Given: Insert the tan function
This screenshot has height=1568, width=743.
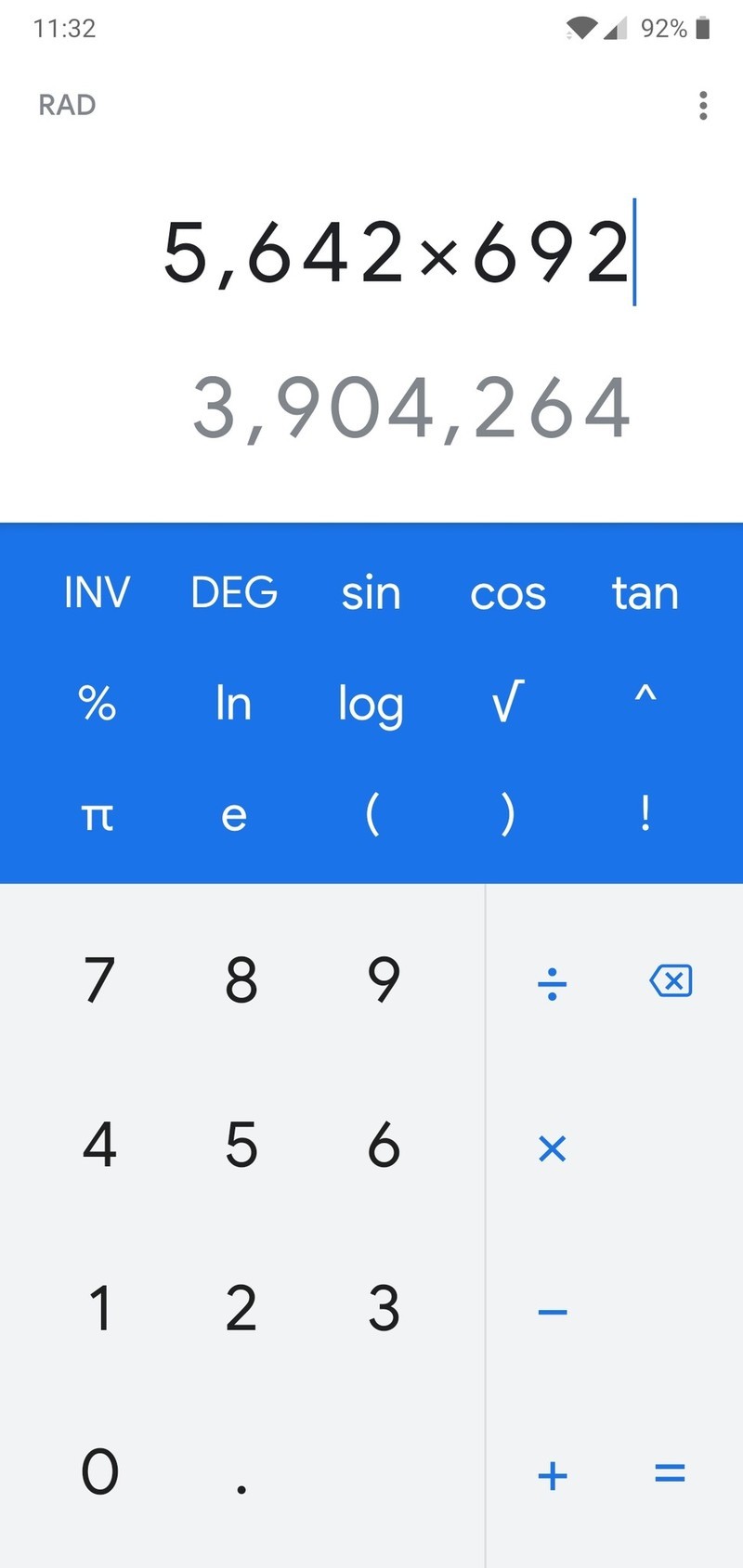Looking at the screenshot, I should (x=645, y=592).
